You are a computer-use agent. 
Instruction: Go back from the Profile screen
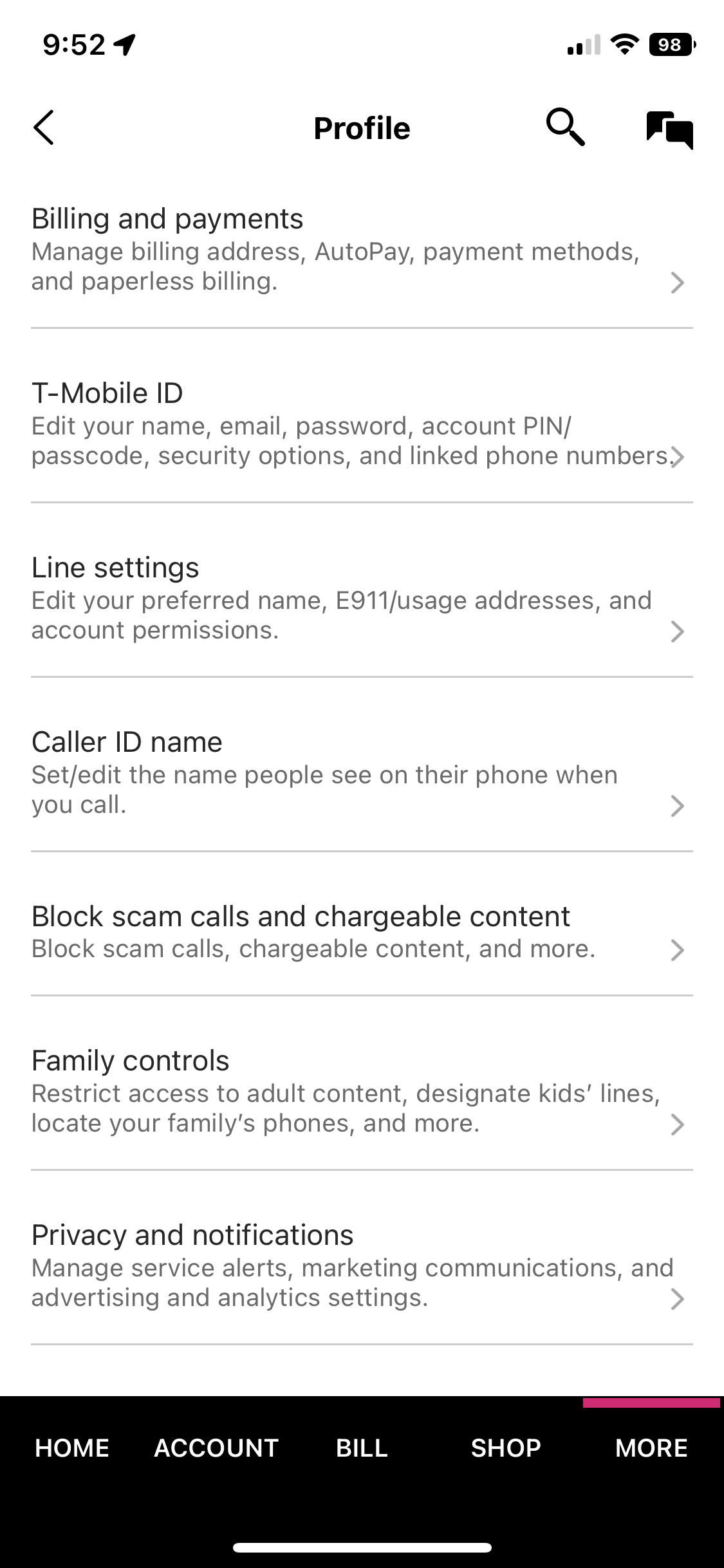(x=44, y=127)
